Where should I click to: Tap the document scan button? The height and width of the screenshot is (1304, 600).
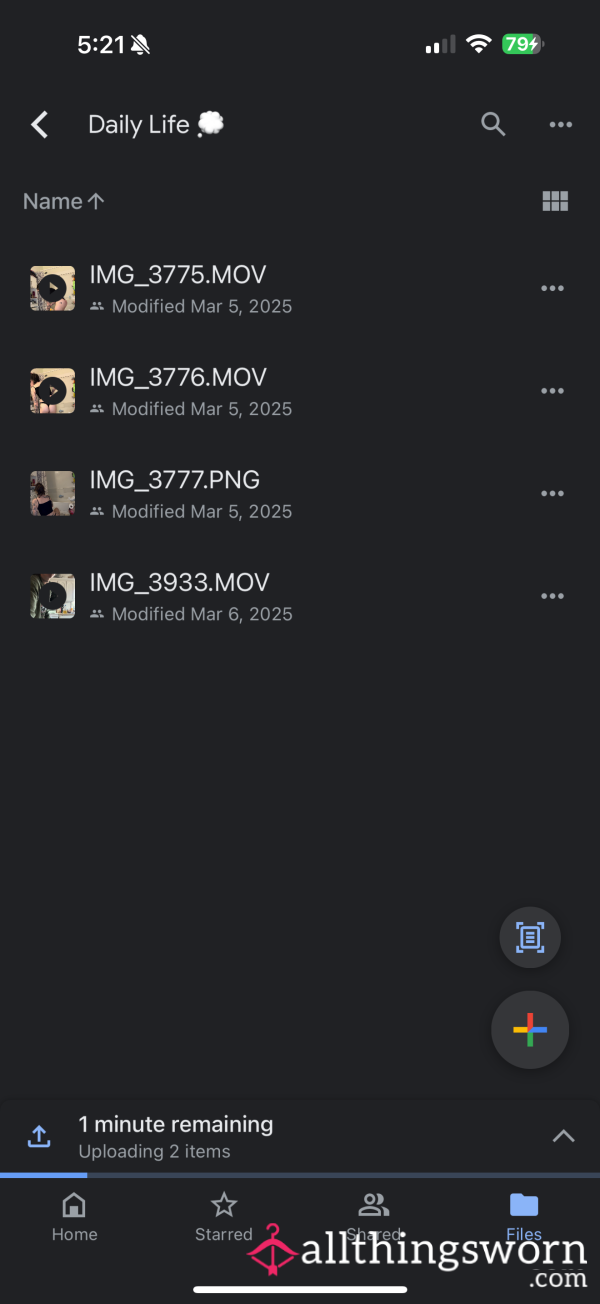530,937
